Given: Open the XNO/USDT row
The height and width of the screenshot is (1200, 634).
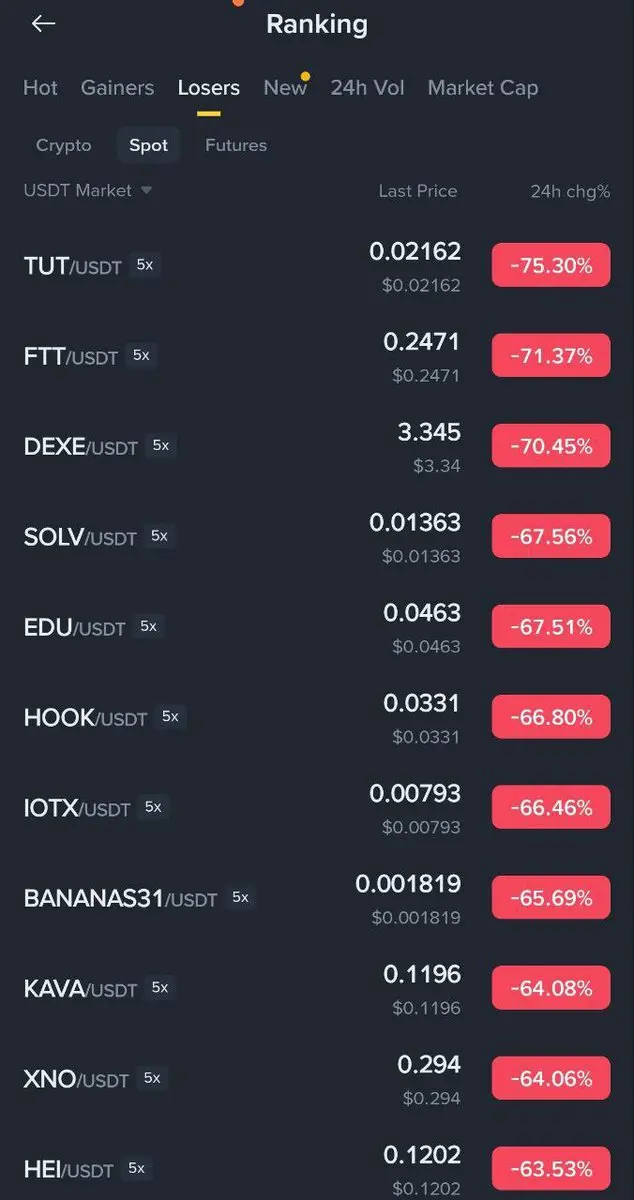Looking at the screenshot, I should click(x=77, y=1079).
